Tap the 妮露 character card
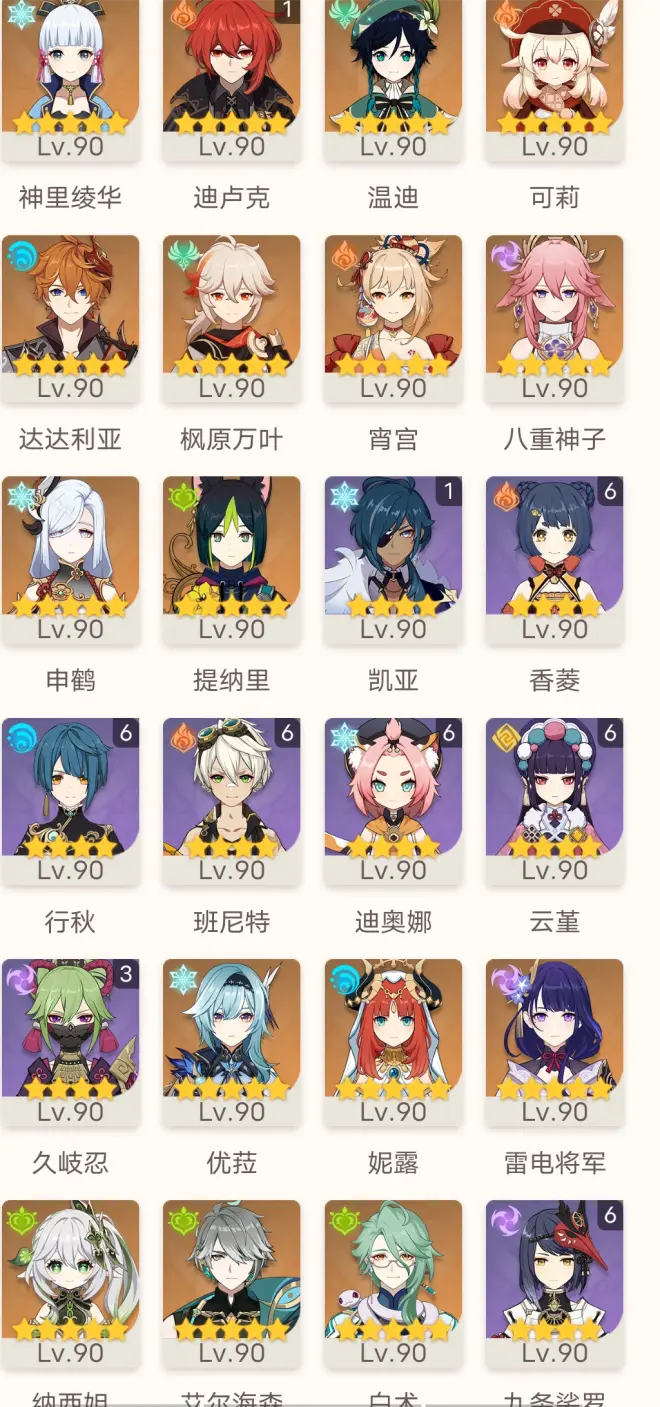The height and width of the screenshot is (1407, 660). click(x=393, y=1038)
